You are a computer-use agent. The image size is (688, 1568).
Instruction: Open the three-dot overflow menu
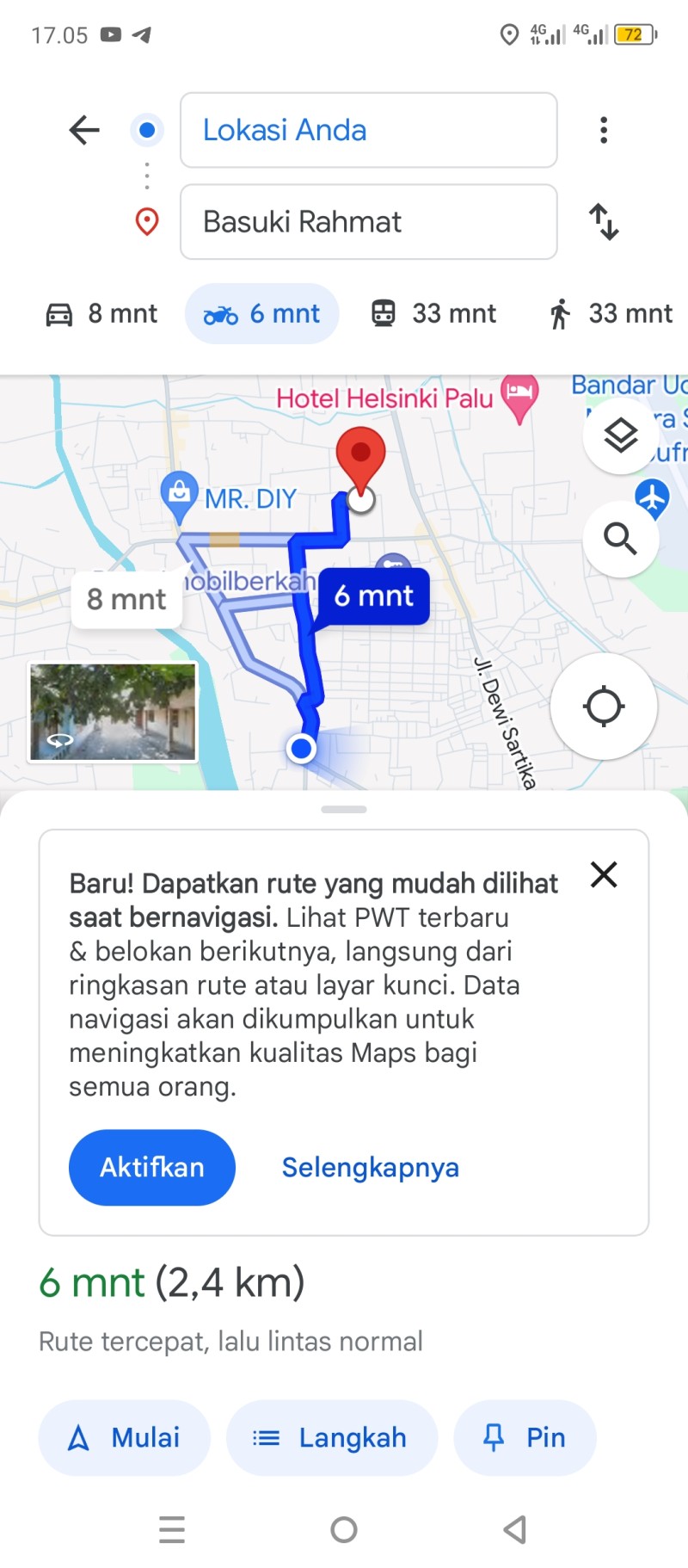click(604, 130)
